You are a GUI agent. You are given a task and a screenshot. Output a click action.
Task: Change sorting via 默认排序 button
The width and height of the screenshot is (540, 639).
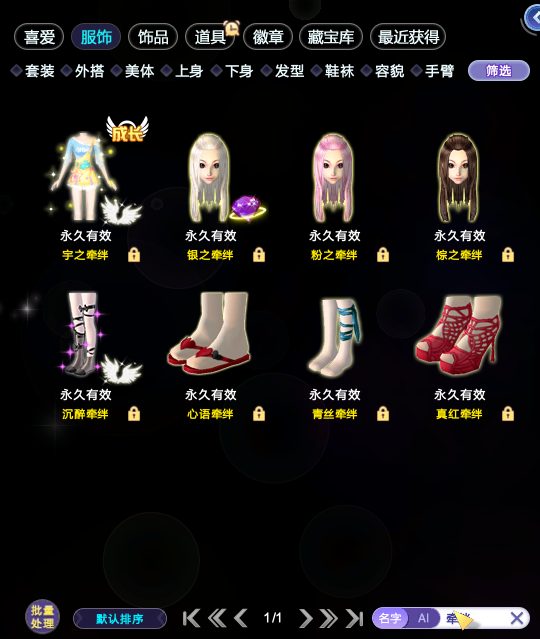pos(120,619)
